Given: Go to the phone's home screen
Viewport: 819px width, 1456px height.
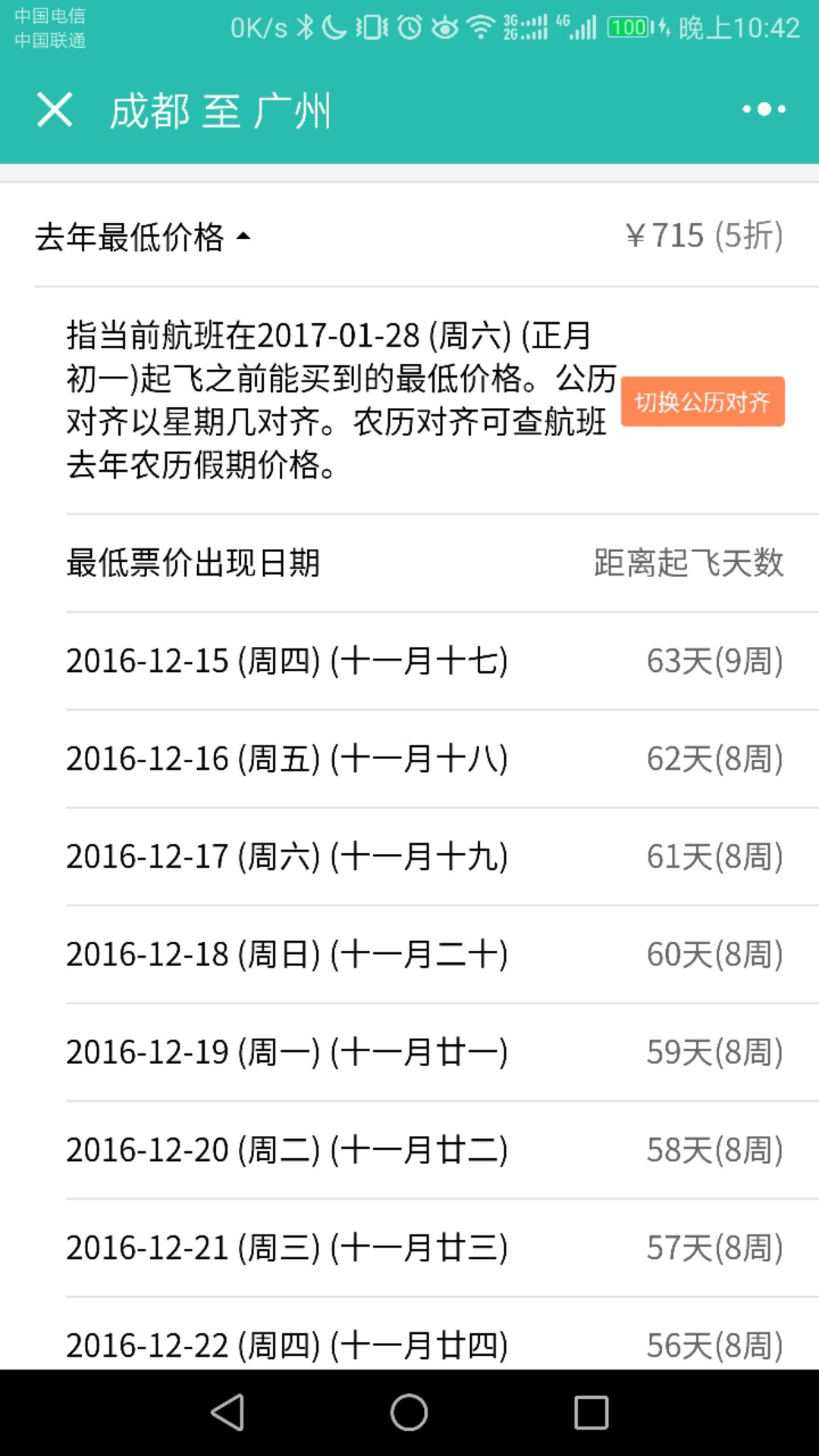Looking at the screenshot, I should (x=409, y=1413).
